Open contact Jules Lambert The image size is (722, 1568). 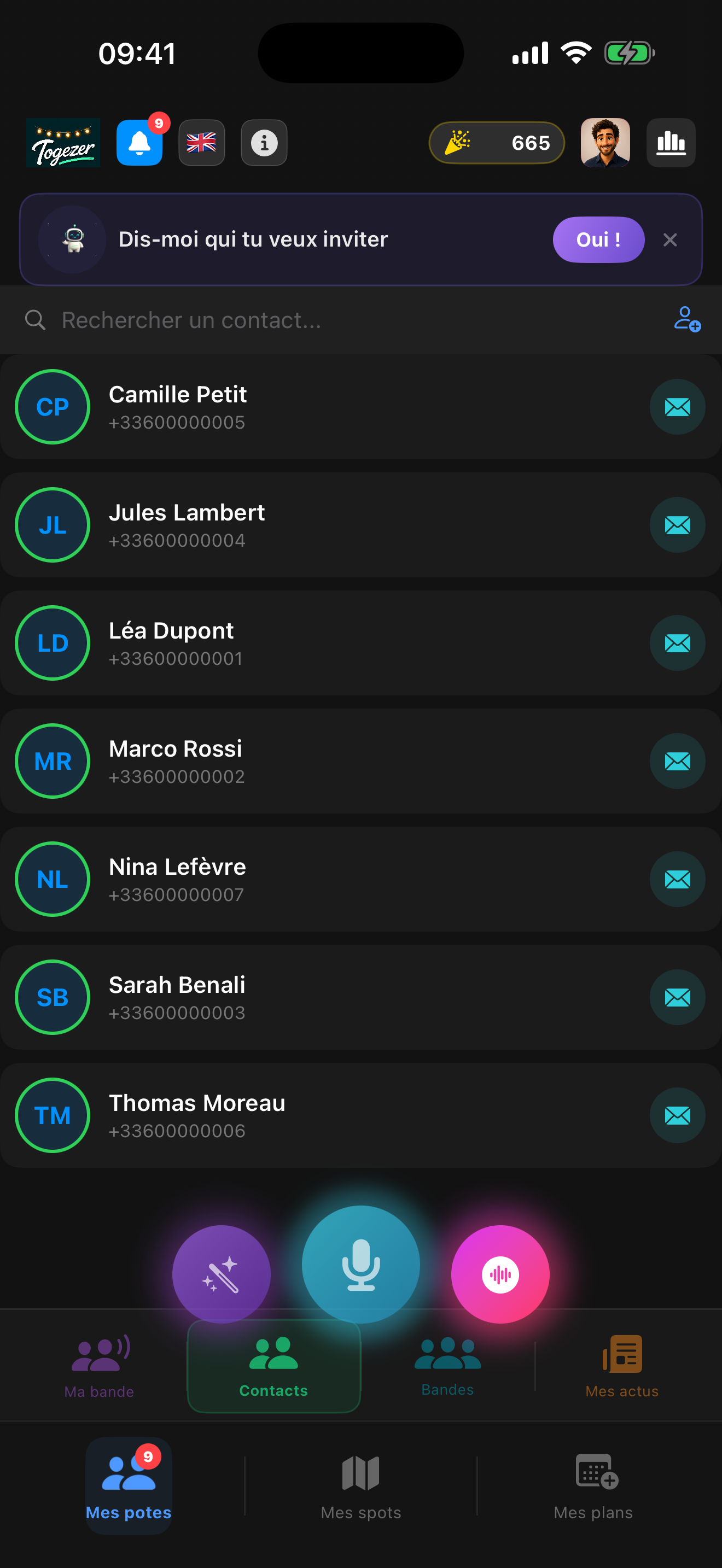(x=360, y=525)
